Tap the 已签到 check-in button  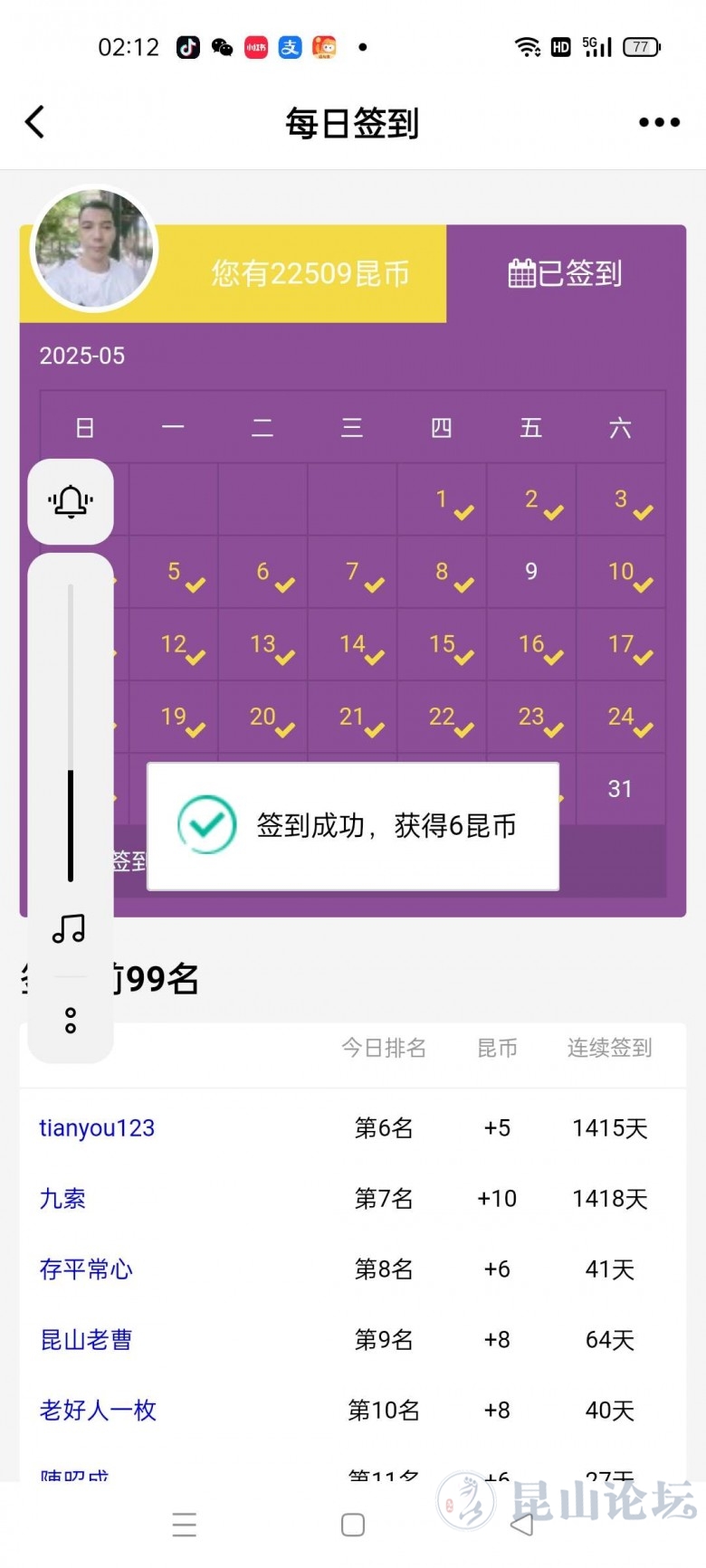click(x=566, y=273)
